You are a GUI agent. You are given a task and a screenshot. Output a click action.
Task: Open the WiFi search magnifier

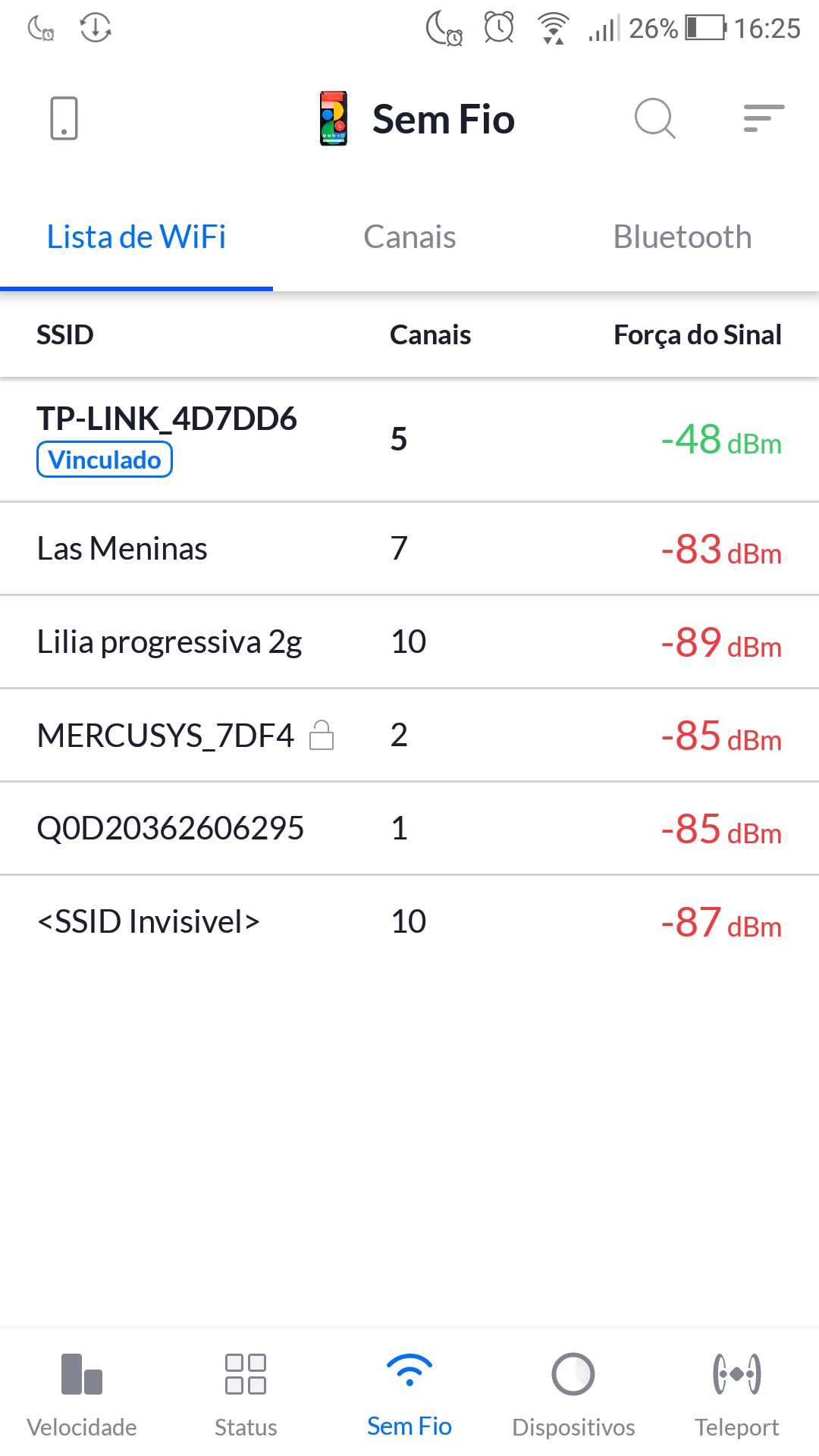pyautogui.click(x=654, y=118)
